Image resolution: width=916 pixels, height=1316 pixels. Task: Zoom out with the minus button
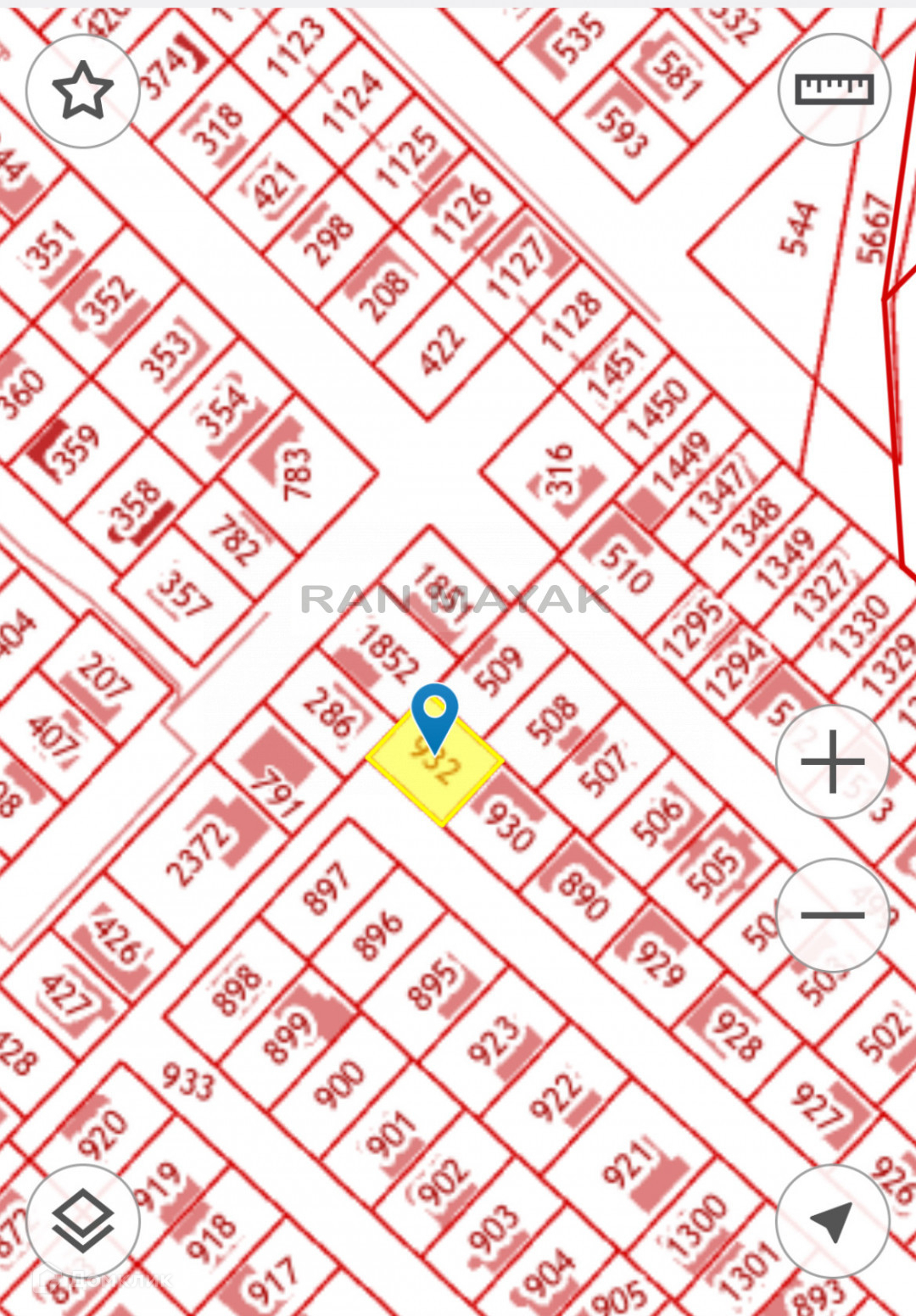tap(833, 915)
